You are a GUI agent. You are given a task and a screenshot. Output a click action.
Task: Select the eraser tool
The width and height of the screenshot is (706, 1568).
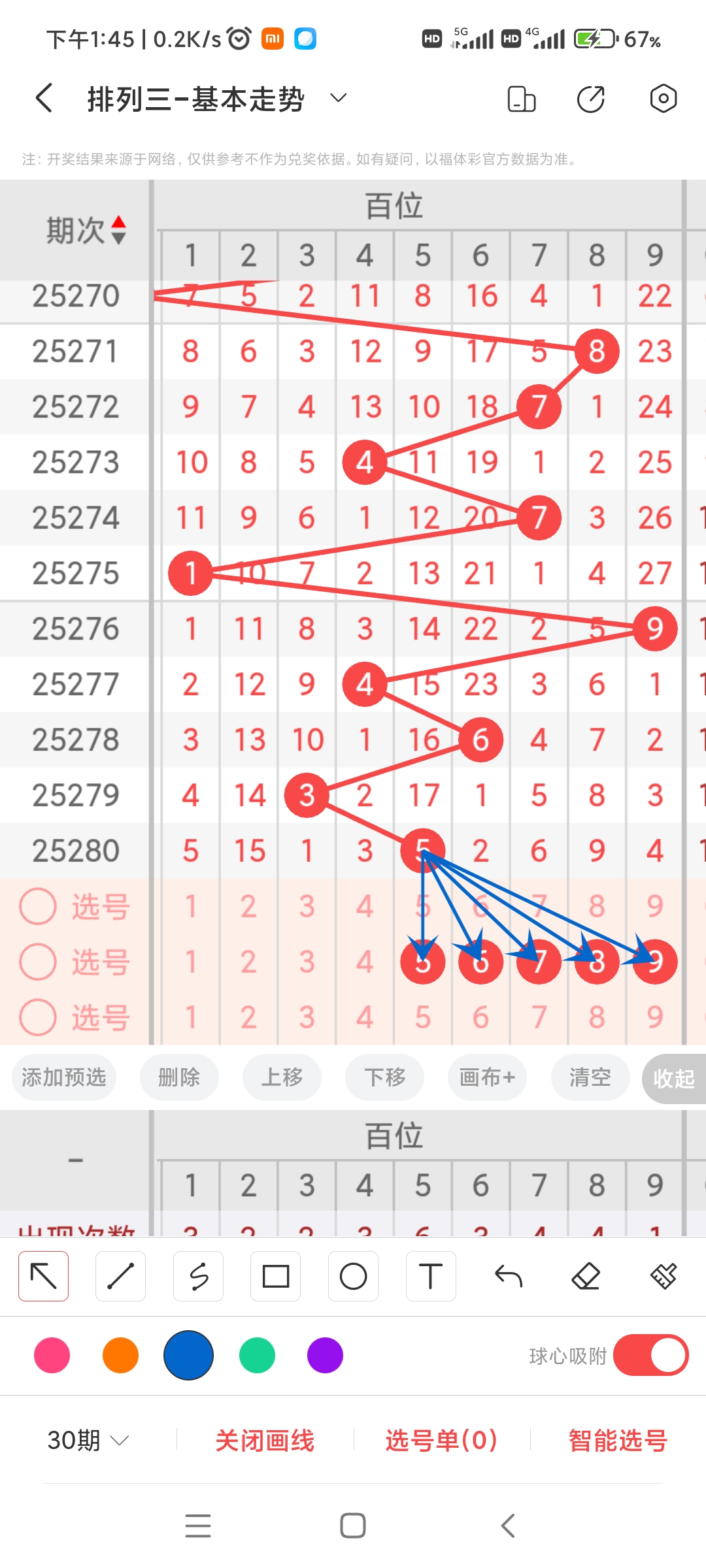click(586, 1277)
